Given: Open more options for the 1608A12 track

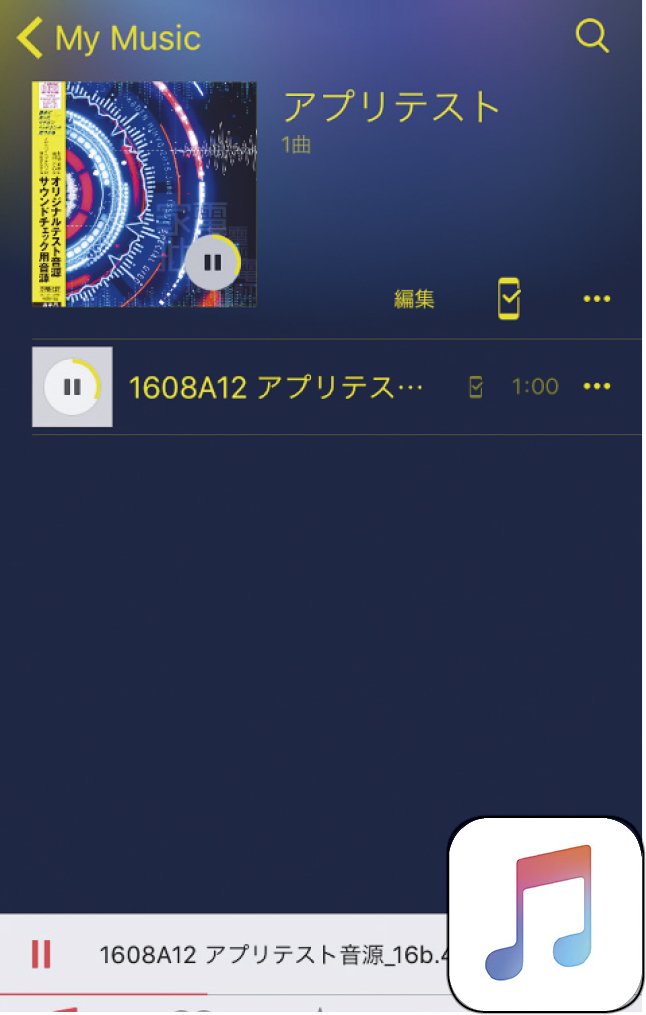Looking at the screenshot, I should pos(596,387).
